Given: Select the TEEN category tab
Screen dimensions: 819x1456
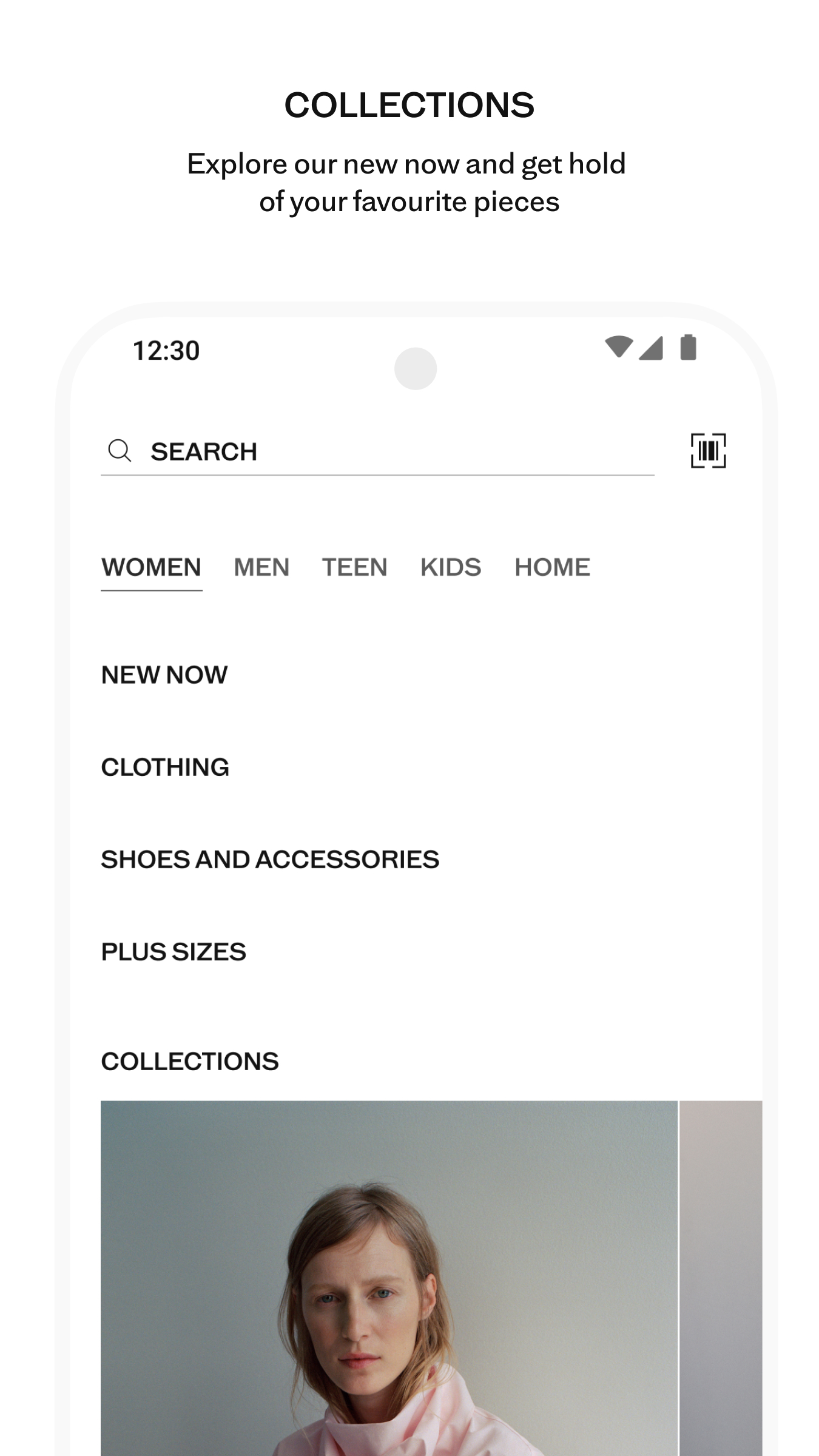Looking at the screenshot, I should pos(355,567).
